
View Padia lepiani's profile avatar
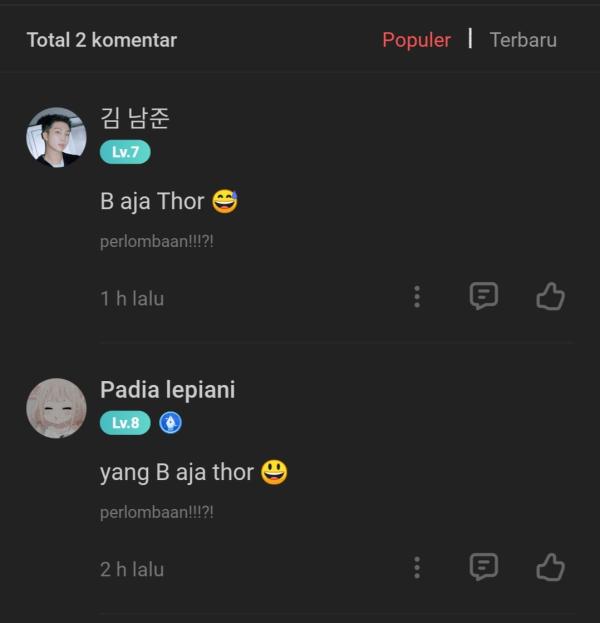(56, 408)
